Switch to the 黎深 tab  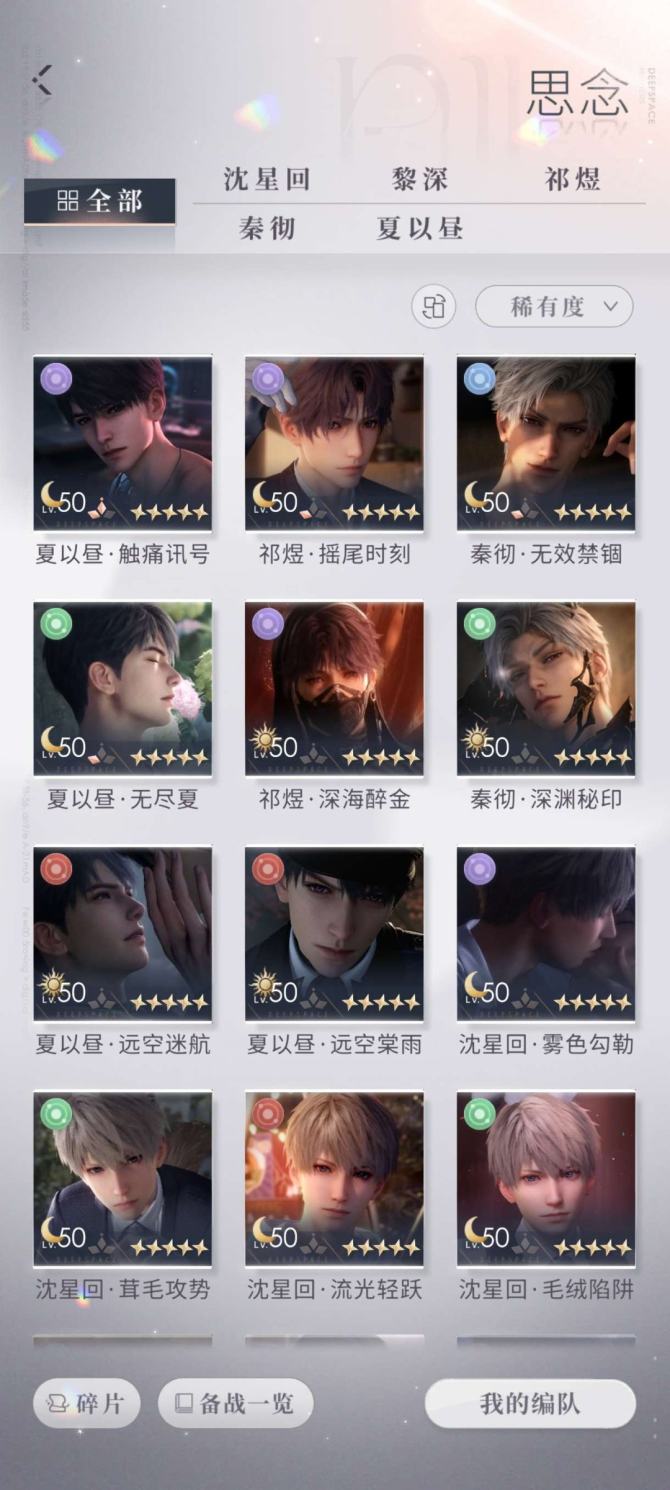tap(420, 180)
